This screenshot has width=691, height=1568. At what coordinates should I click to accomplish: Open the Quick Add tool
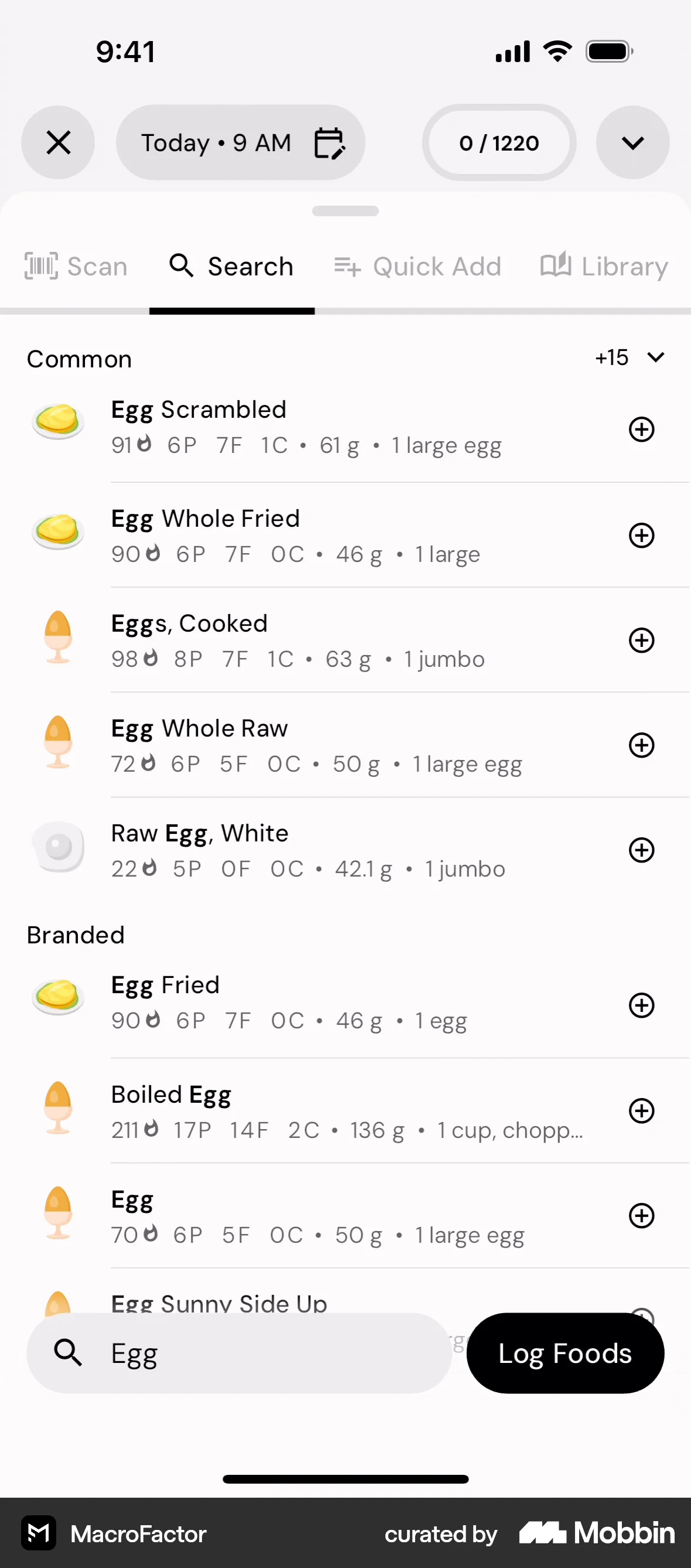pos(418,266)
